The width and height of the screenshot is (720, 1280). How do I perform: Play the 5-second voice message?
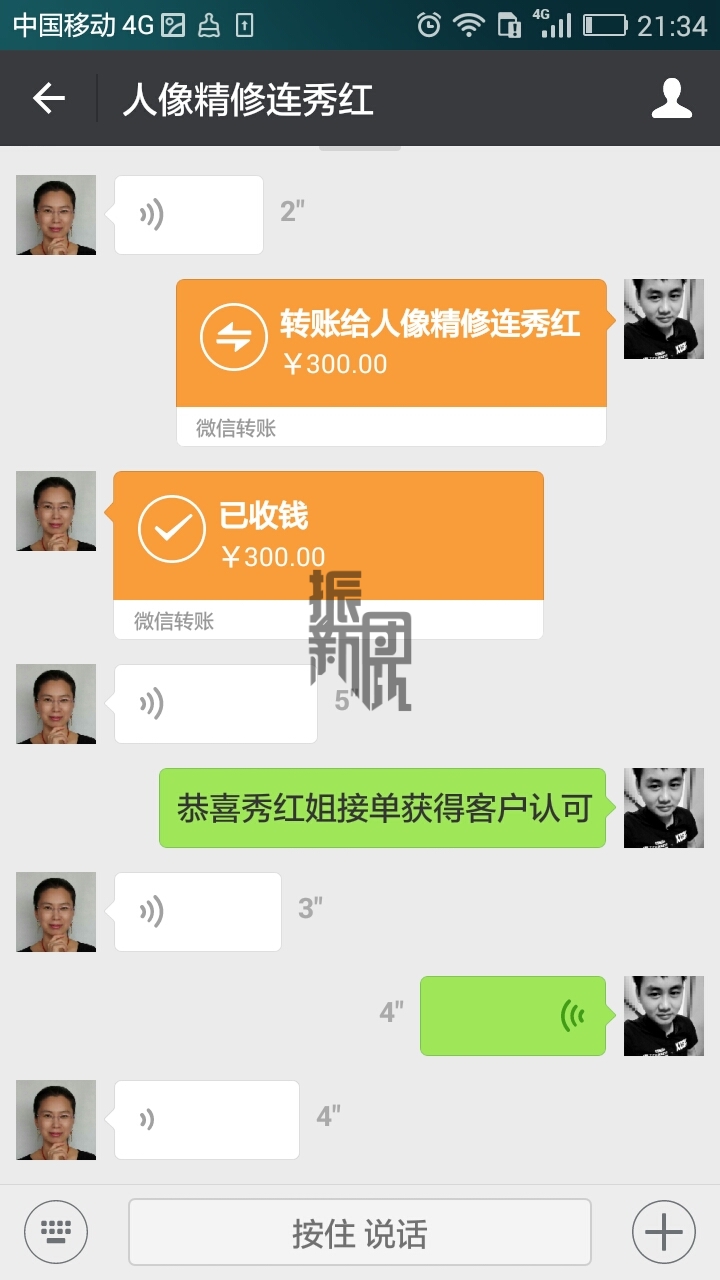pos(215,704)
